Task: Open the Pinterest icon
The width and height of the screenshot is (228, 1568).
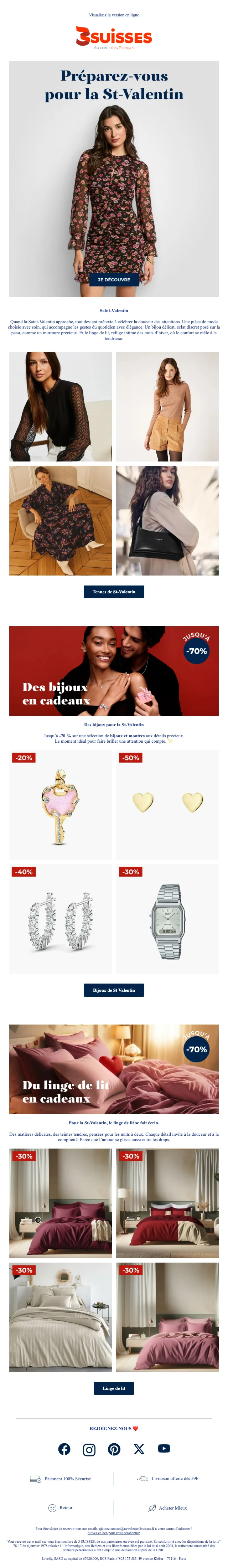Action: [x=114, y=1449]
